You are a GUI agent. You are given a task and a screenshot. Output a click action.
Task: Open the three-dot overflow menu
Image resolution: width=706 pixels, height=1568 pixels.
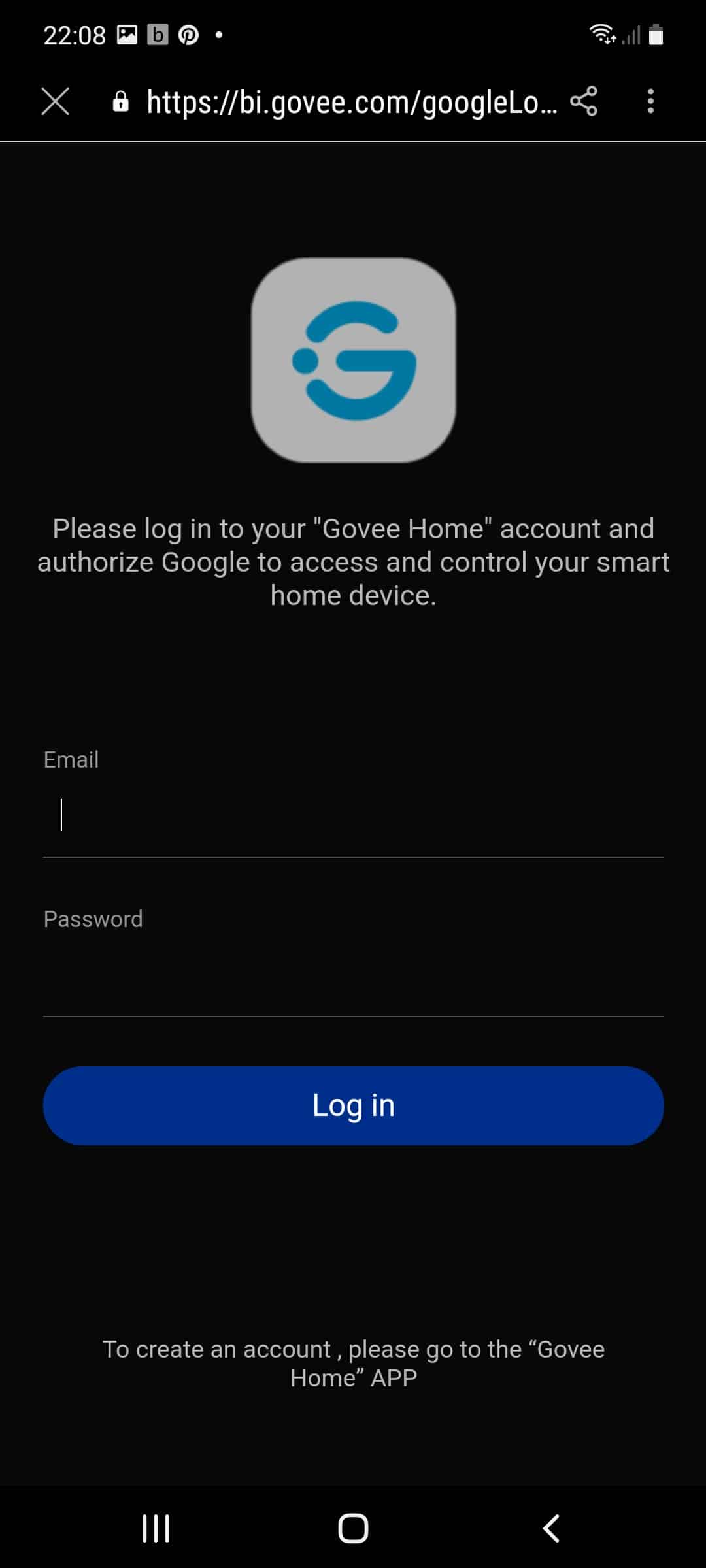(650, 101)
